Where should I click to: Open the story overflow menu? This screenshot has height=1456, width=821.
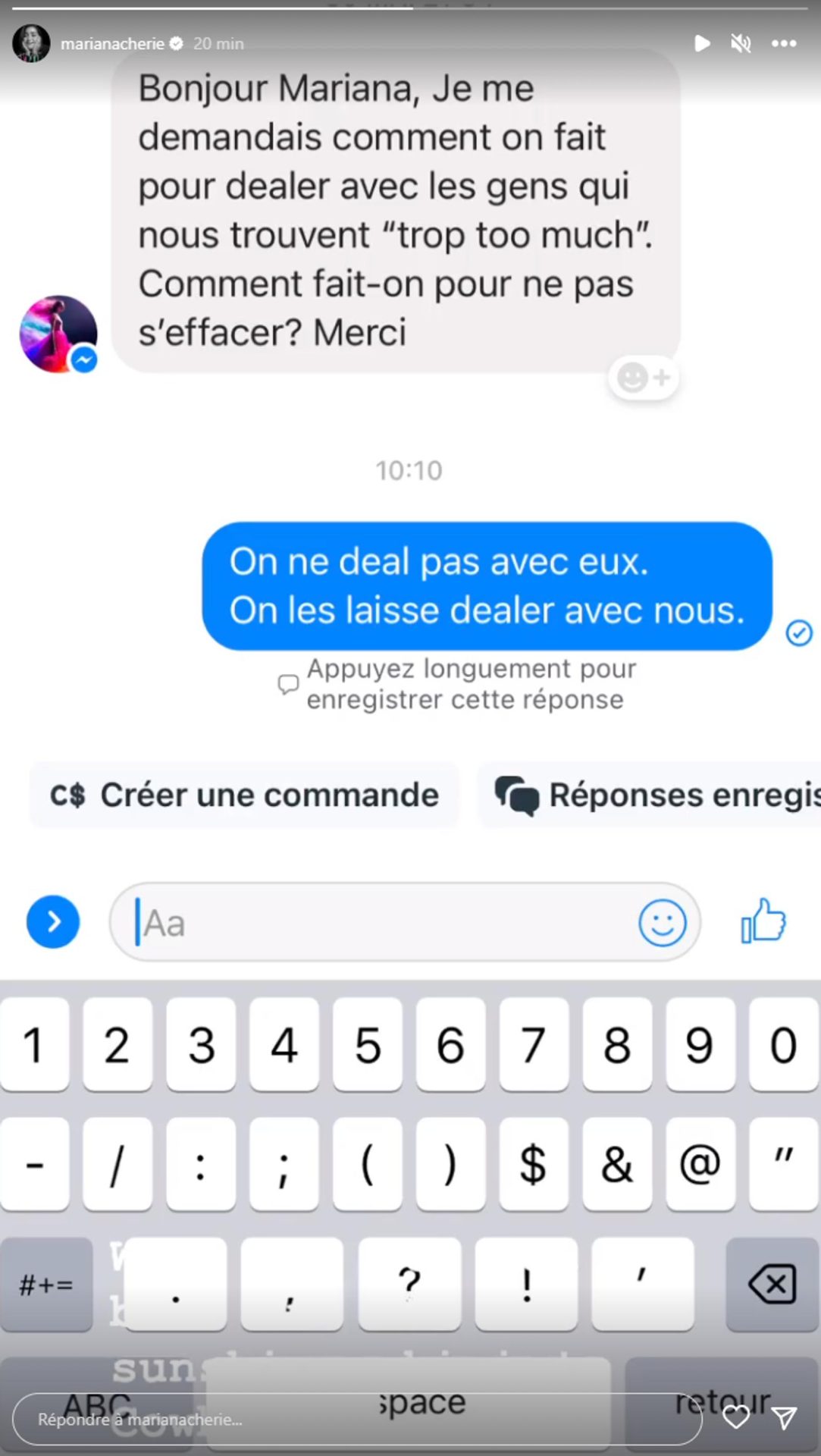[784, 43]
